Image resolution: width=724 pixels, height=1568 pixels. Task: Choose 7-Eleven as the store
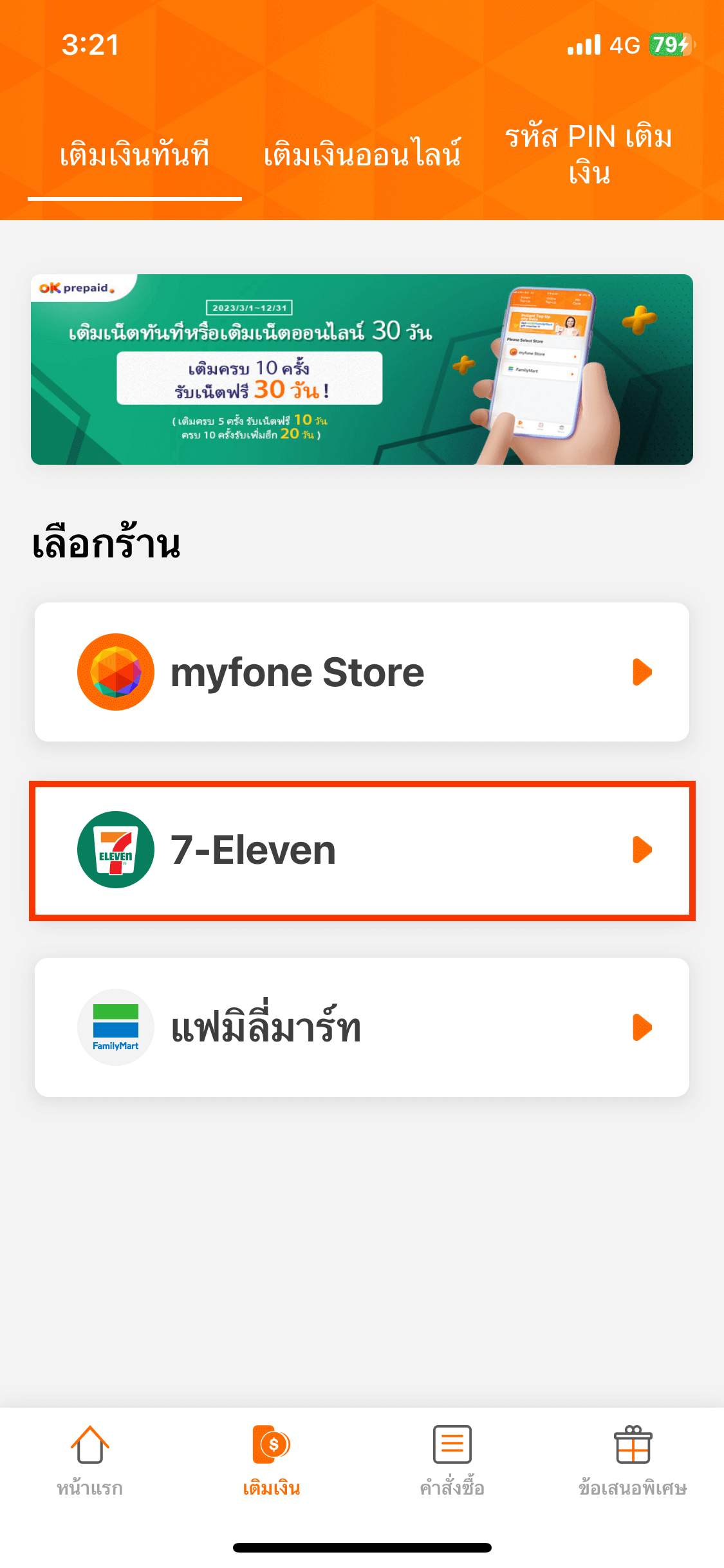point(362,850)
